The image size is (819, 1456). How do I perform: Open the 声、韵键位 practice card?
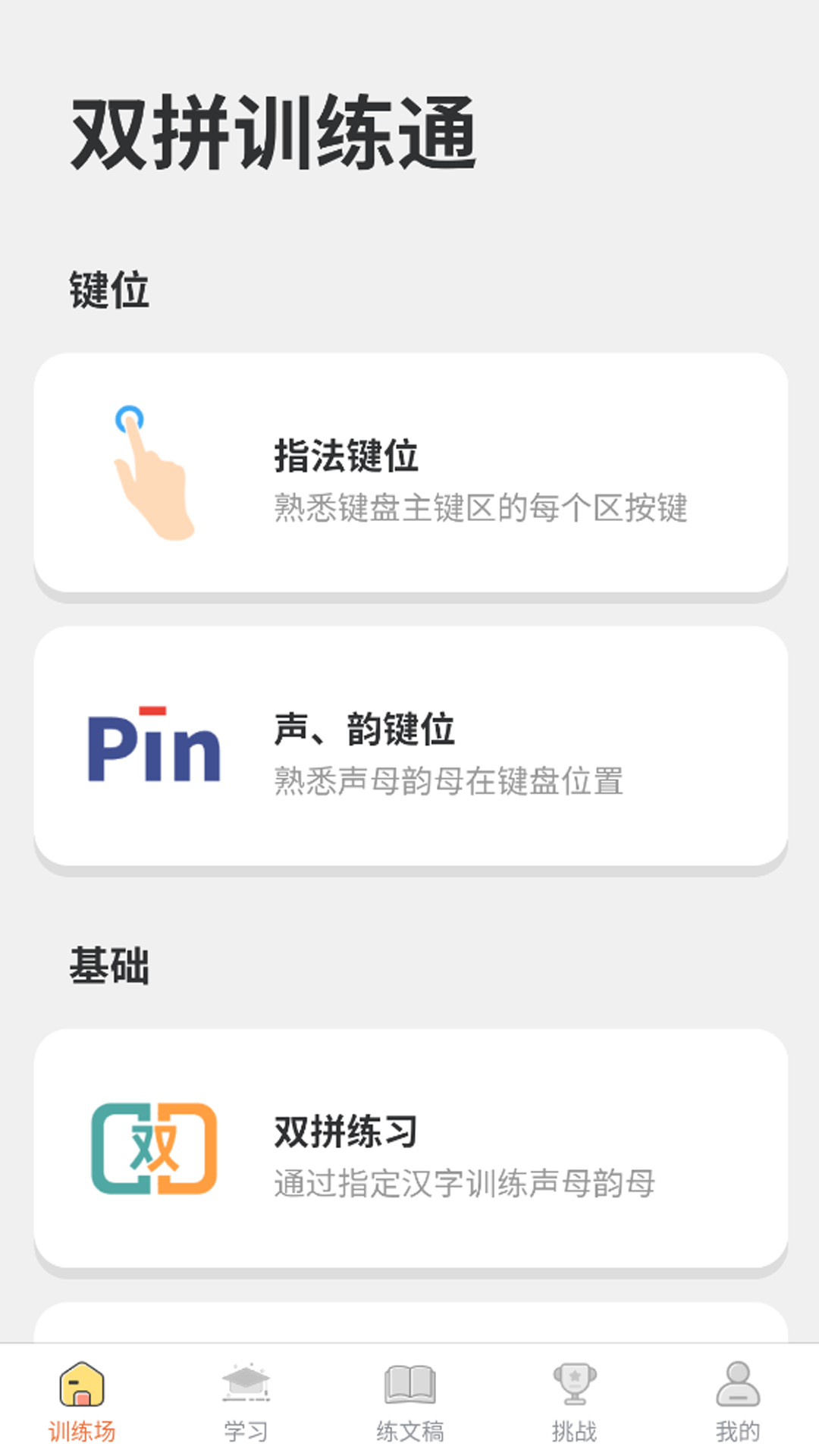(x=409, y=747)
